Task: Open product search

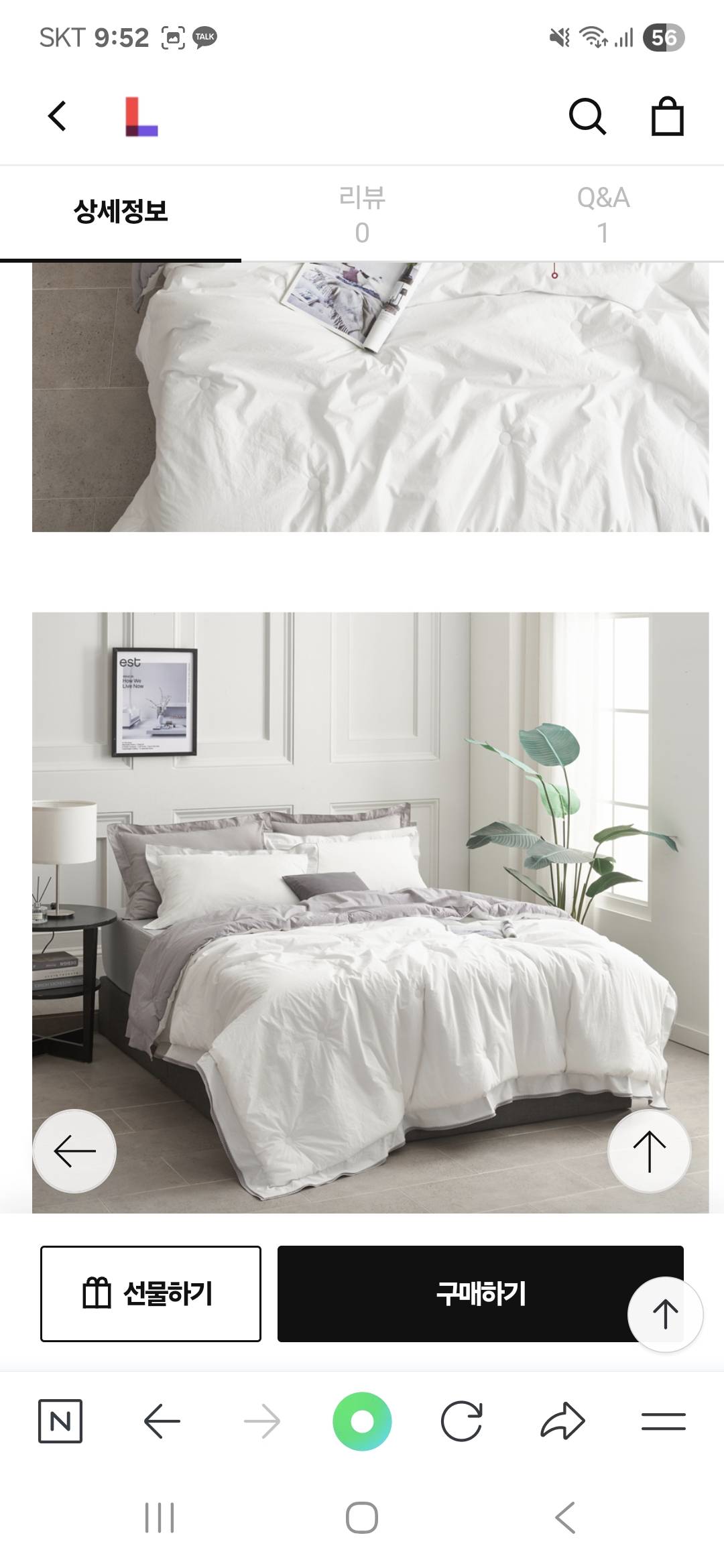Action: point(587,117)
